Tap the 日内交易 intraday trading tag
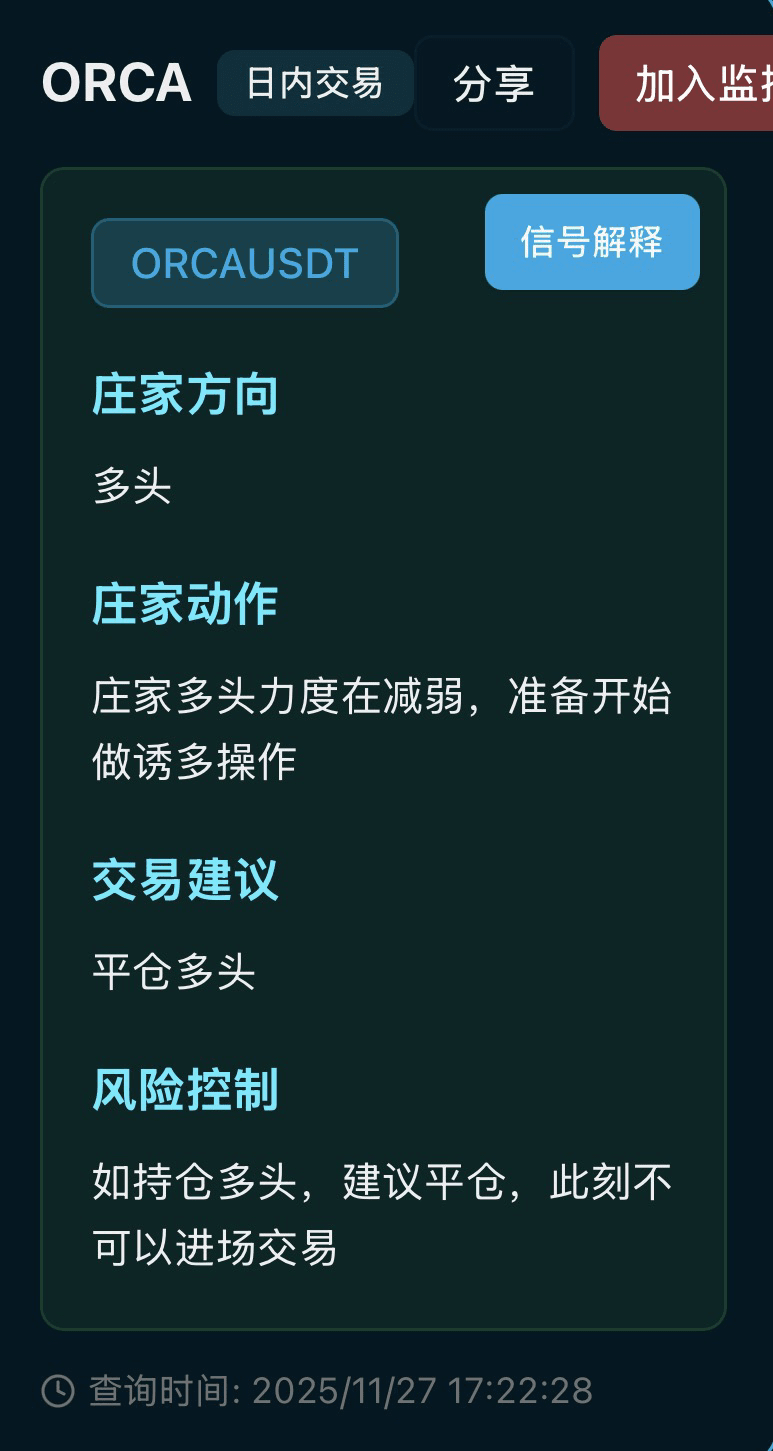 pyautogui.click(x=315, y=84)
